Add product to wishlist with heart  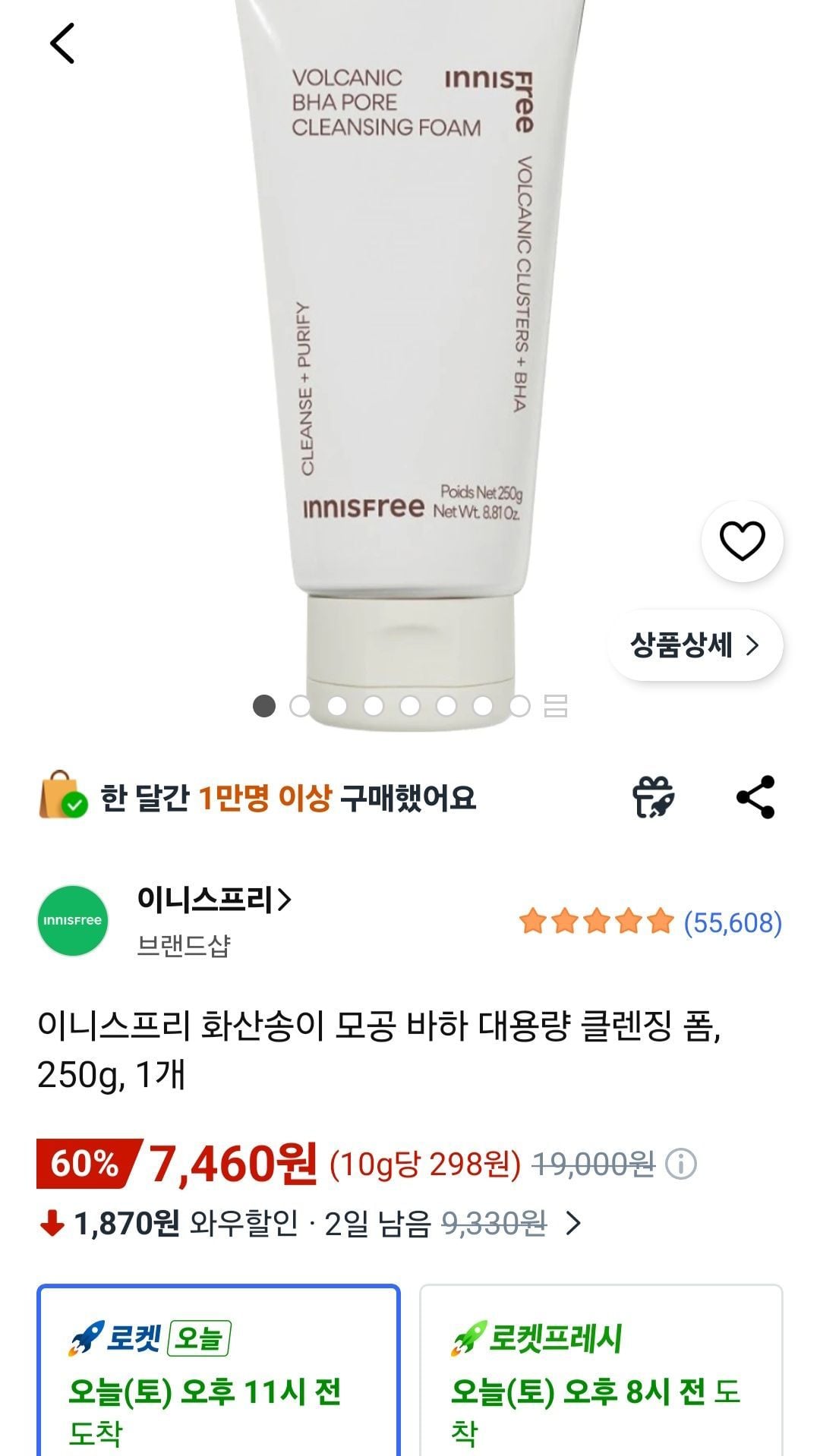click(742, 541)
